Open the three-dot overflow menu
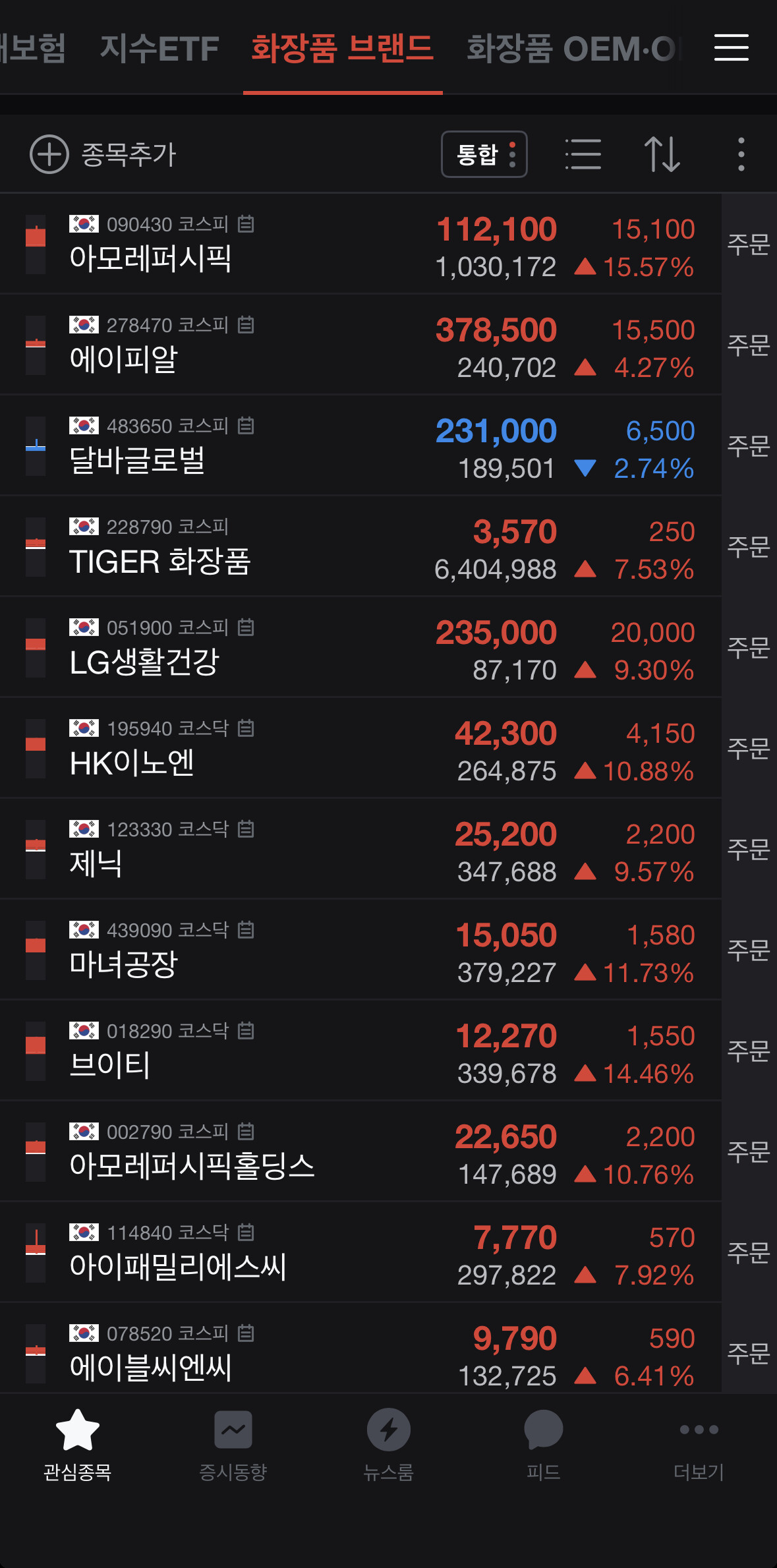The width and height of the screenshot is (777, 1568). (x=741, y=154)
